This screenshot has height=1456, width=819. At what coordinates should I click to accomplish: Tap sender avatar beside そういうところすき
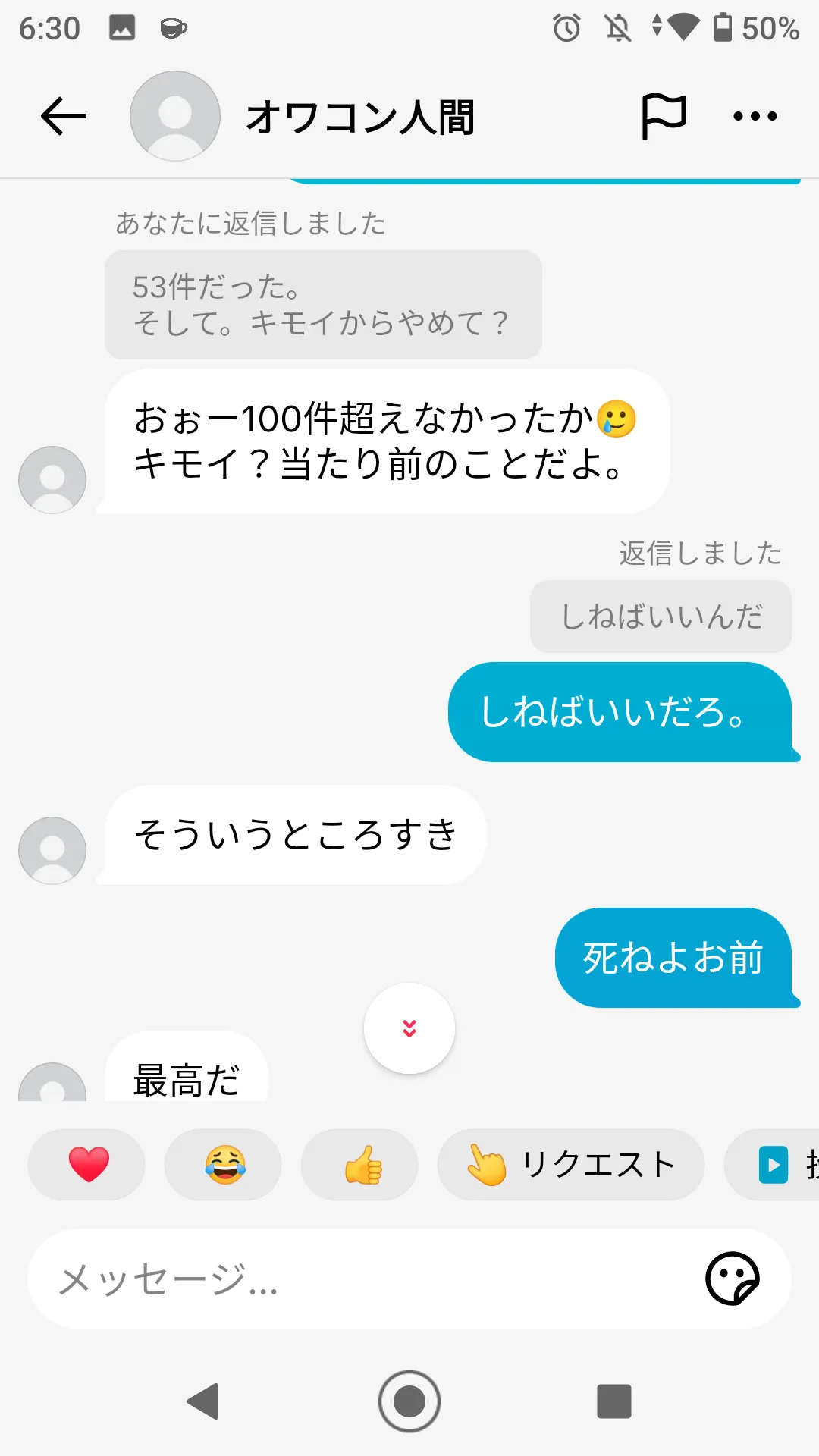click(52, 850)
